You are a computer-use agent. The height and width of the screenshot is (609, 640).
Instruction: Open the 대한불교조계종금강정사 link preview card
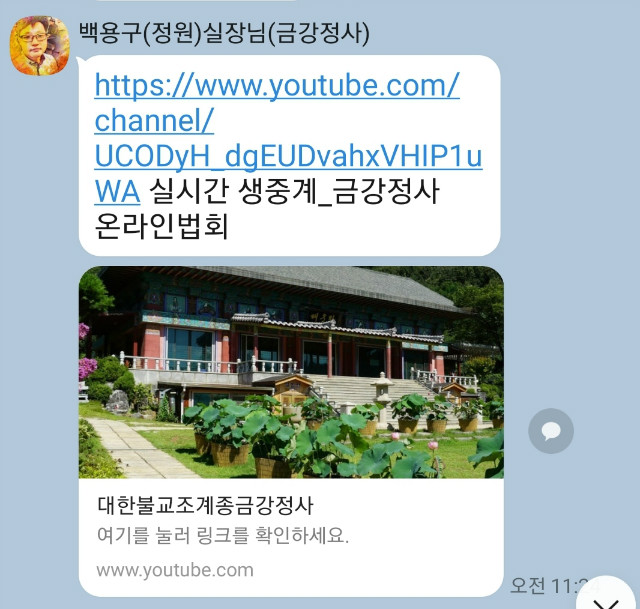(290, 430)
